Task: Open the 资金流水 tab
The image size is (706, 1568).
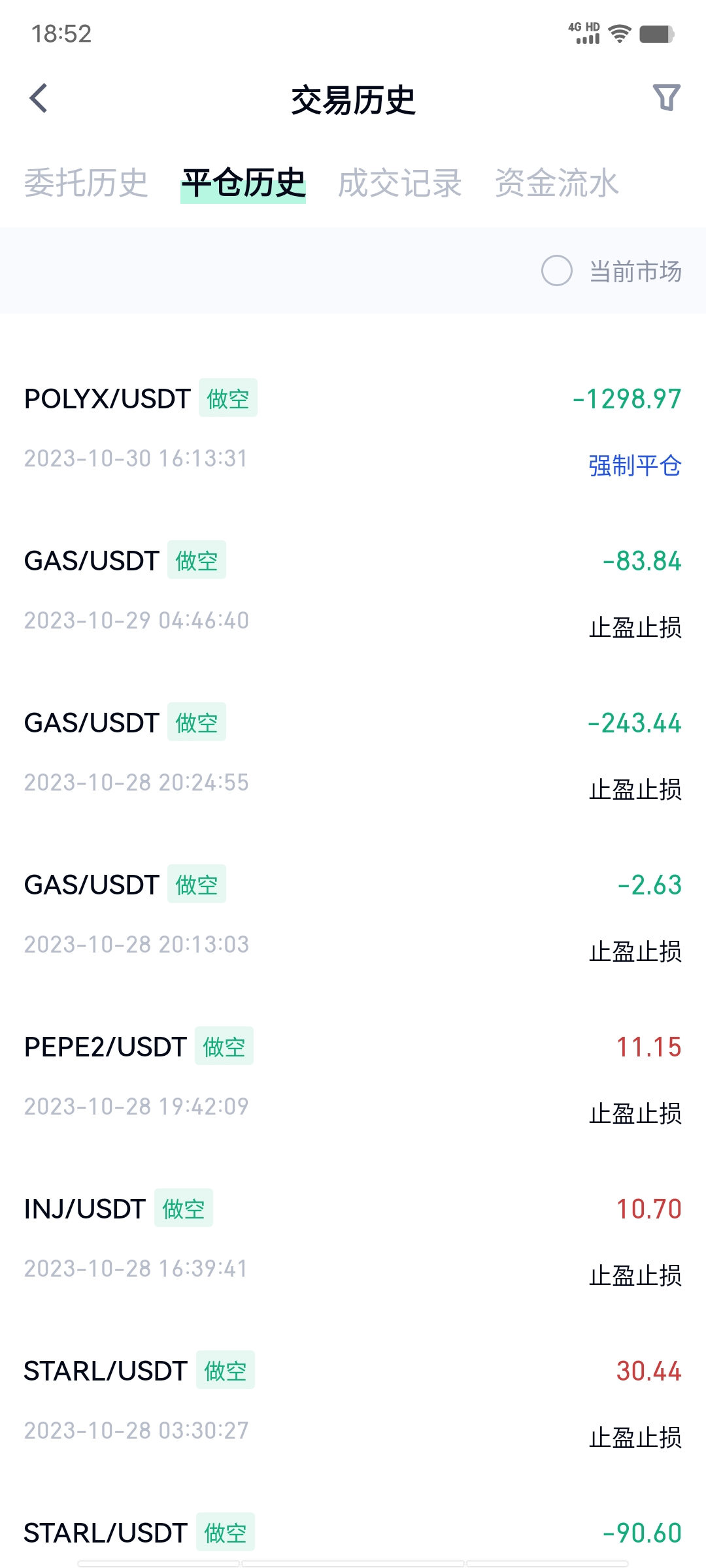Action: coord(556,183)
